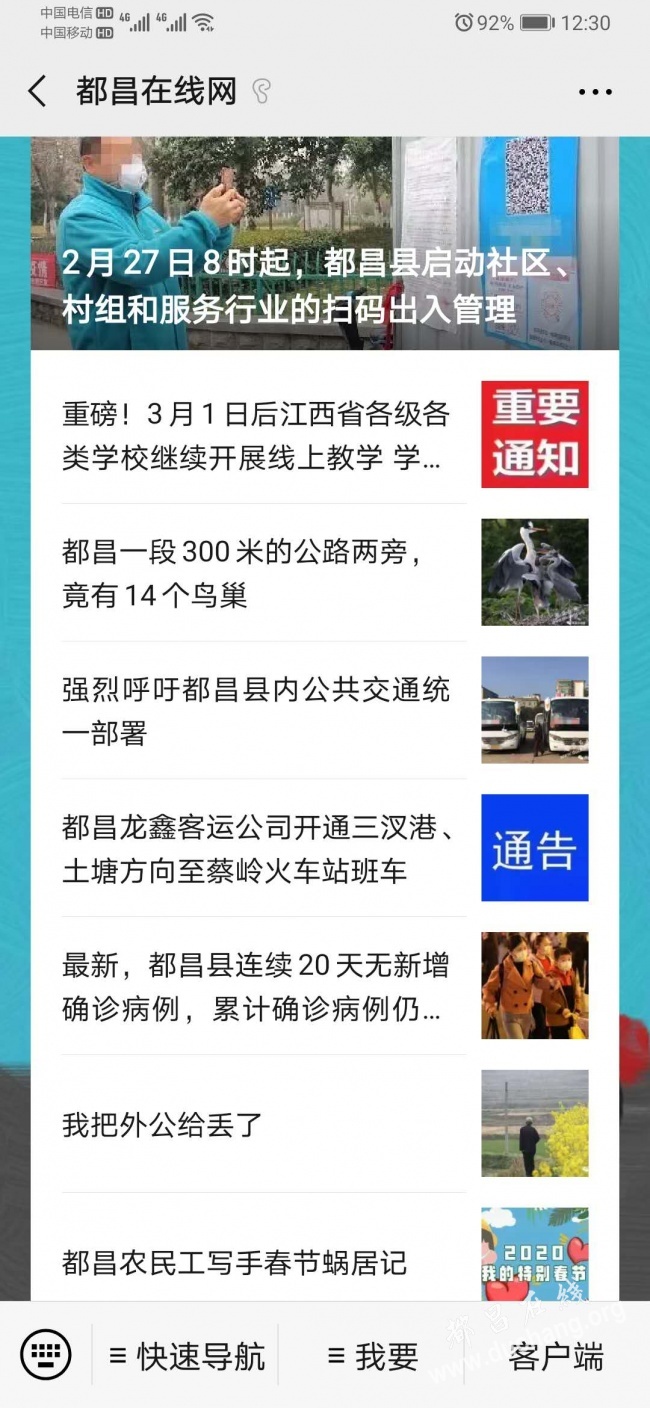Open the three-dot overflow menu
The width and height of the screenshot is (650, 1408).
pyautogui.click(x=595, y=92)
